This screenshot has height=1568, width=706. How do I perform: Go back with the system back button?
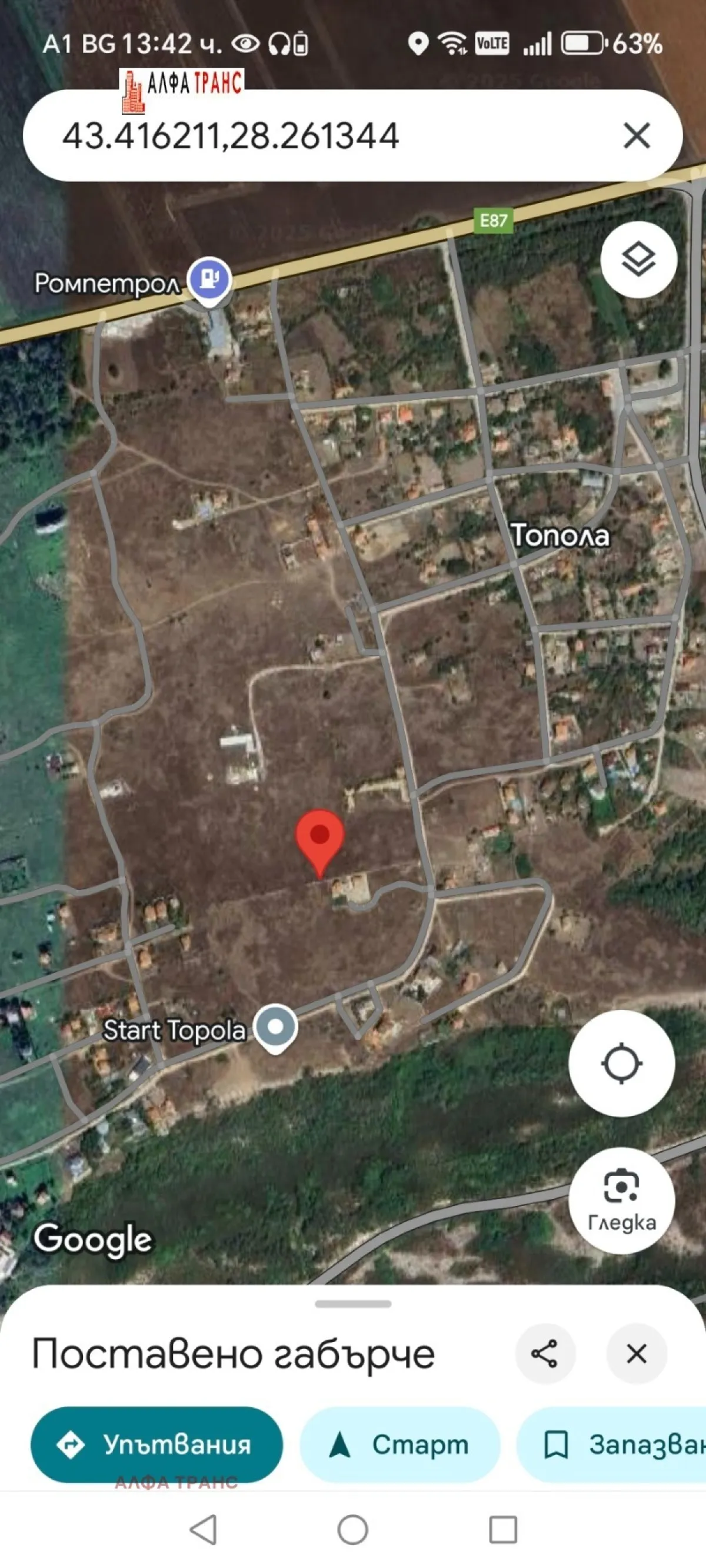click(x=204, y=1530)
